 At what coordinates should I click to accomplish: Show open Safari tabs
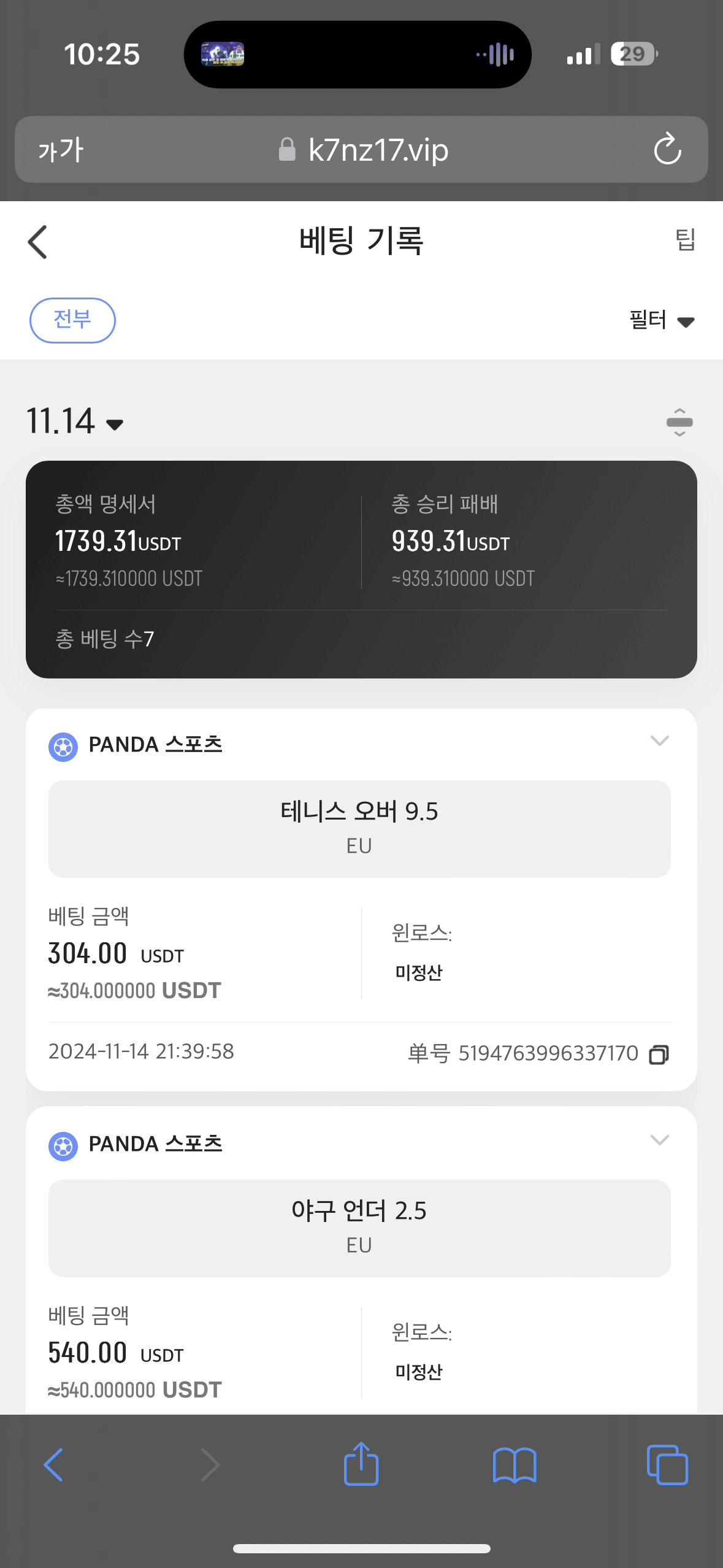tap(667, 1465)
